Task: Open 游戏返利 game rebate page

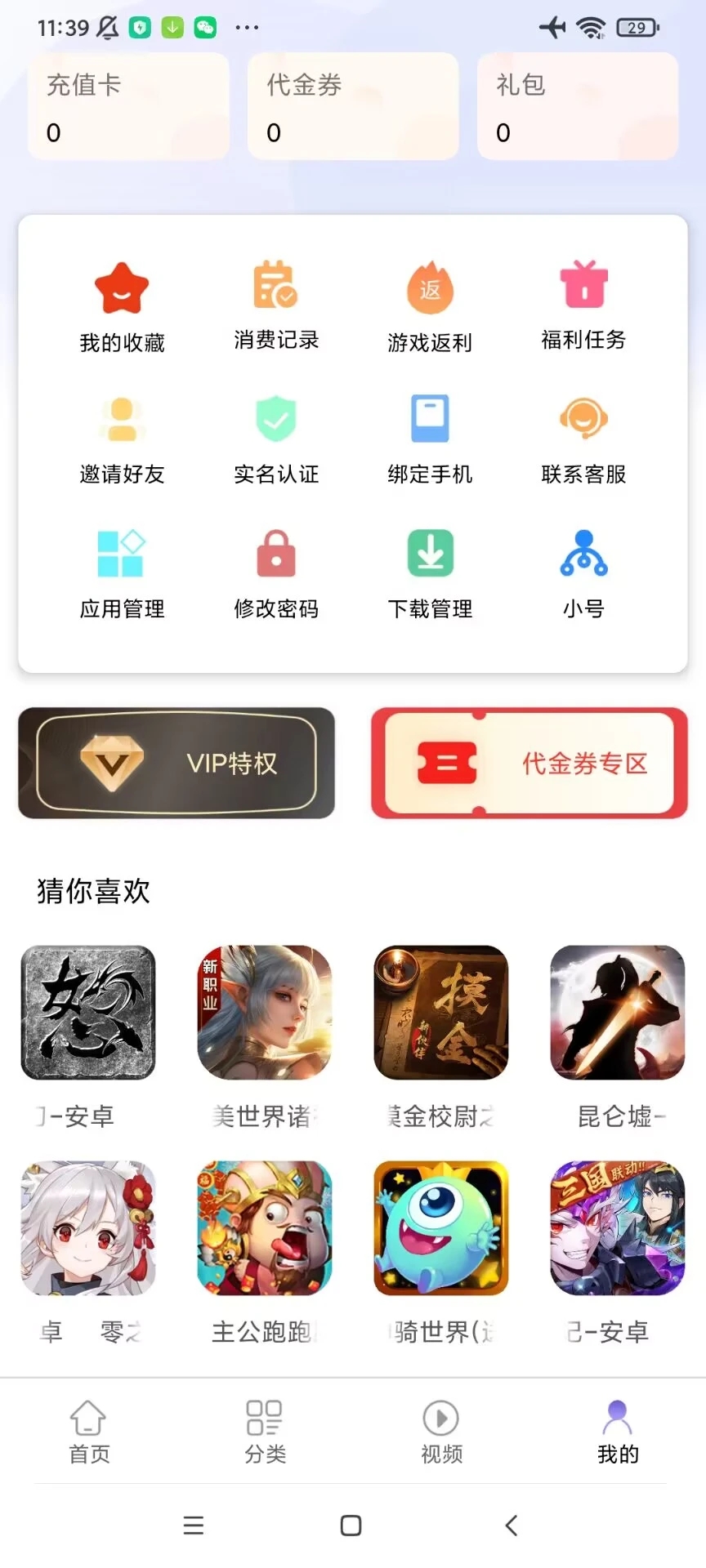Action: [x=430, y=306]
